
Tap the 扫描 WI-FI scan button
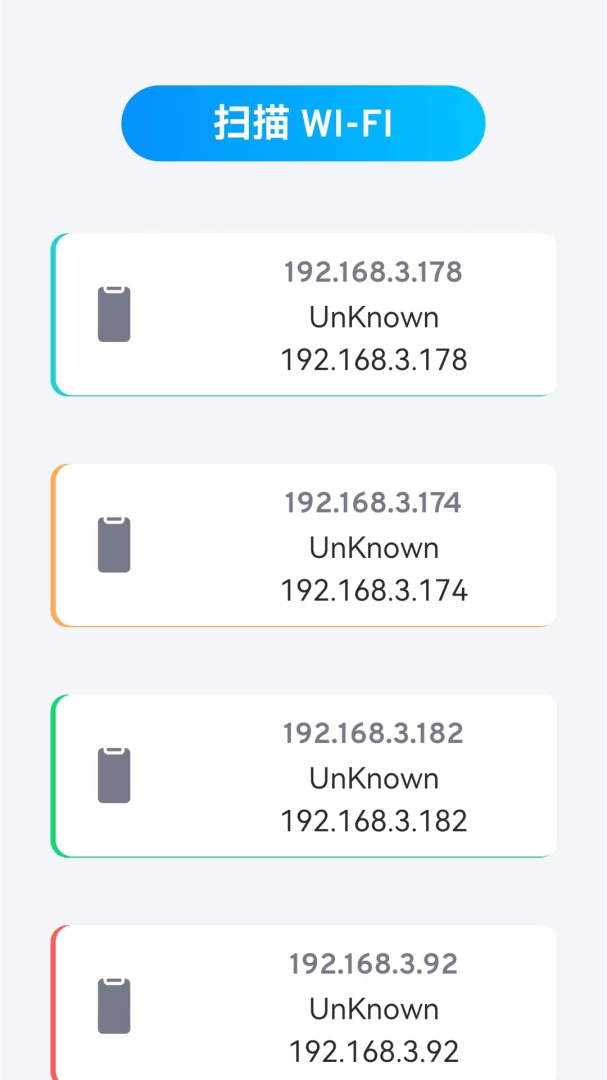point(303,123)
